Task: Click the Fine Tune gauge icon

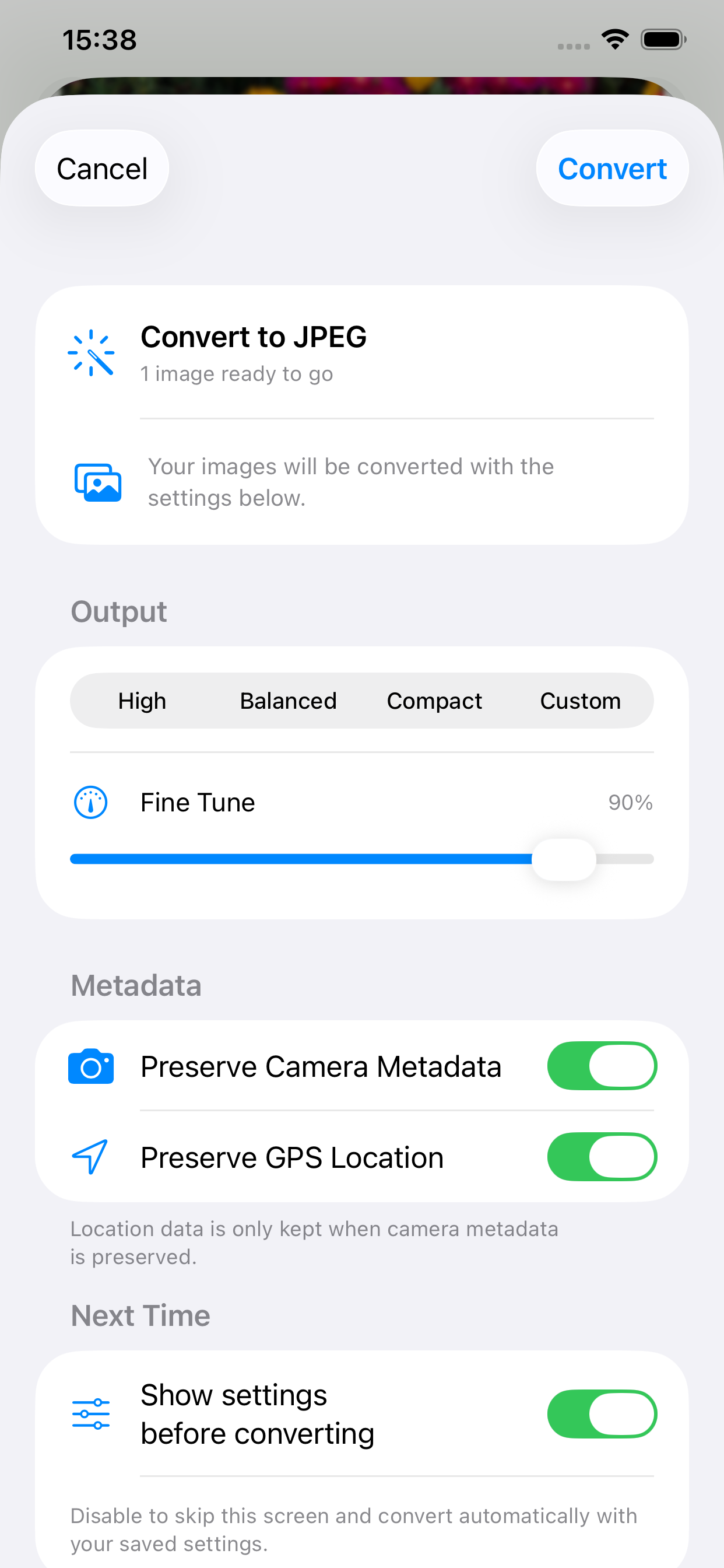Action: (x=90, y=801)
